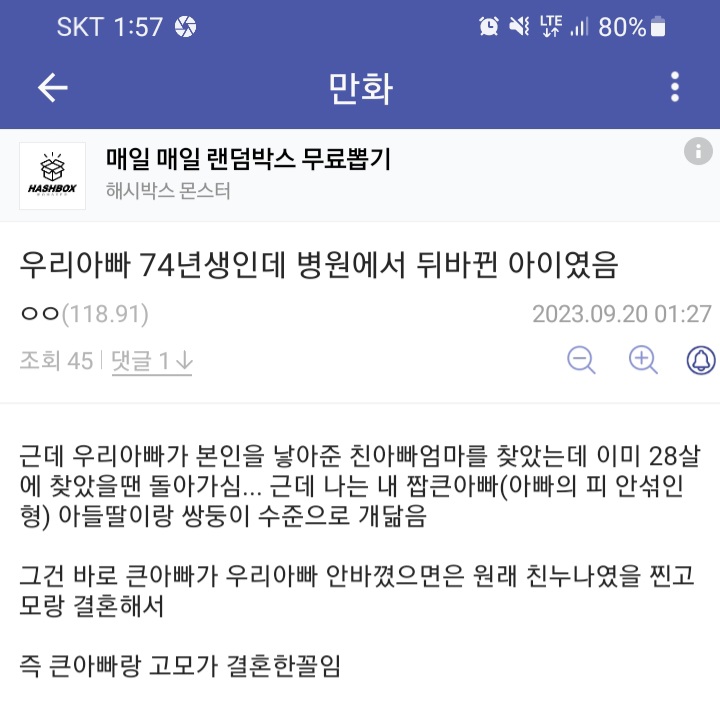The height and width of the screenshot is (723, 720).
Task: Open the three-dot overflow menu
Action: coord(675,87)
